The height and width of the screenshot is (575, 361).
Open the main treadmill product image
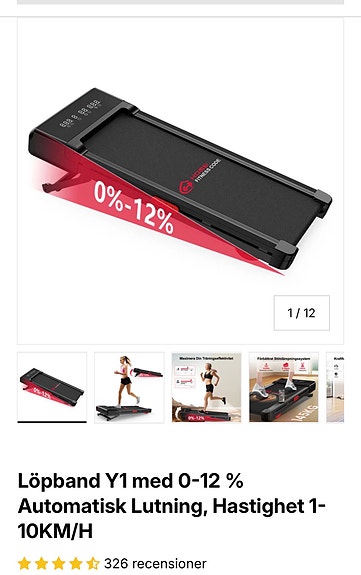tap(180, 181)
